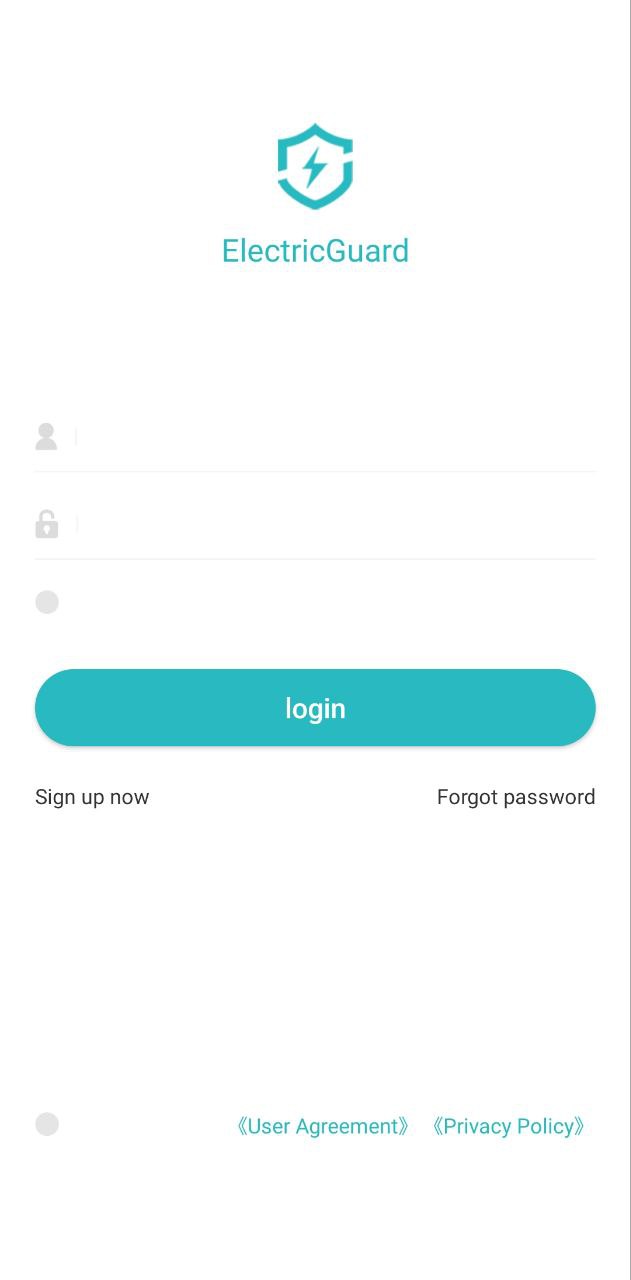The image size is (631, 1280).
Task: Select Forgot password
Action: [516, 797]
